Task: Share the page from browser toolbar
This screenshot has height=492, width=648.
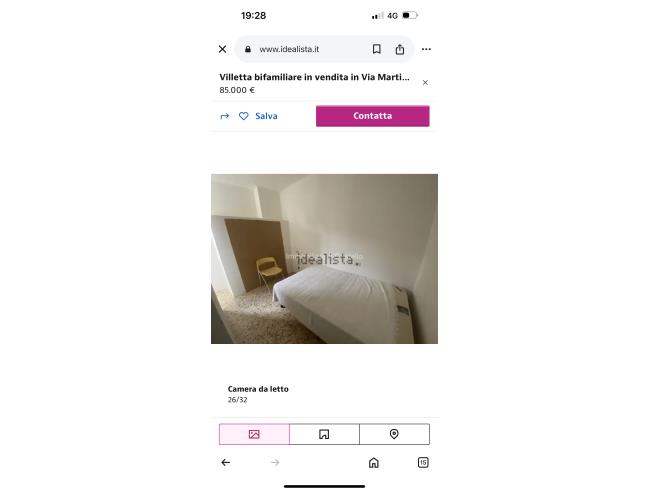Action: pyautogui.click(x=400, y=49)
